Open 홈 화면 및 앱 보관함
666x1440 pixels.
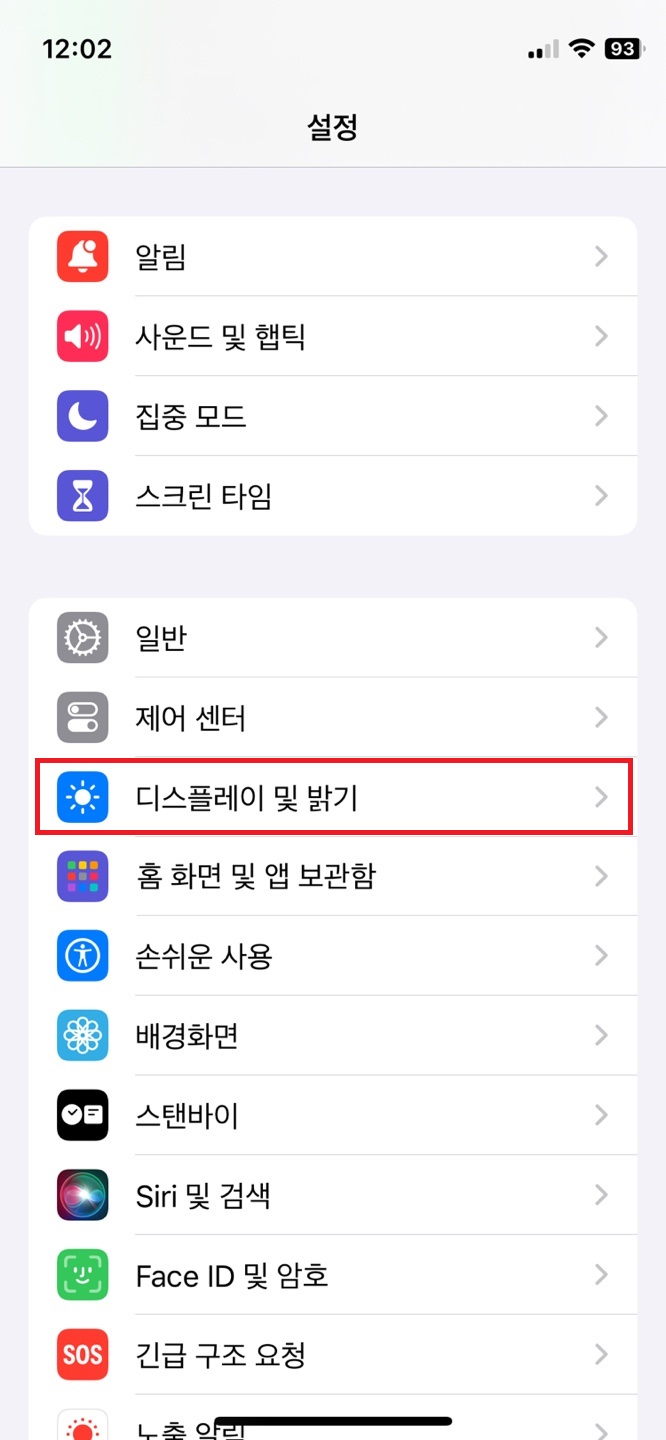[x=333, y=876]
